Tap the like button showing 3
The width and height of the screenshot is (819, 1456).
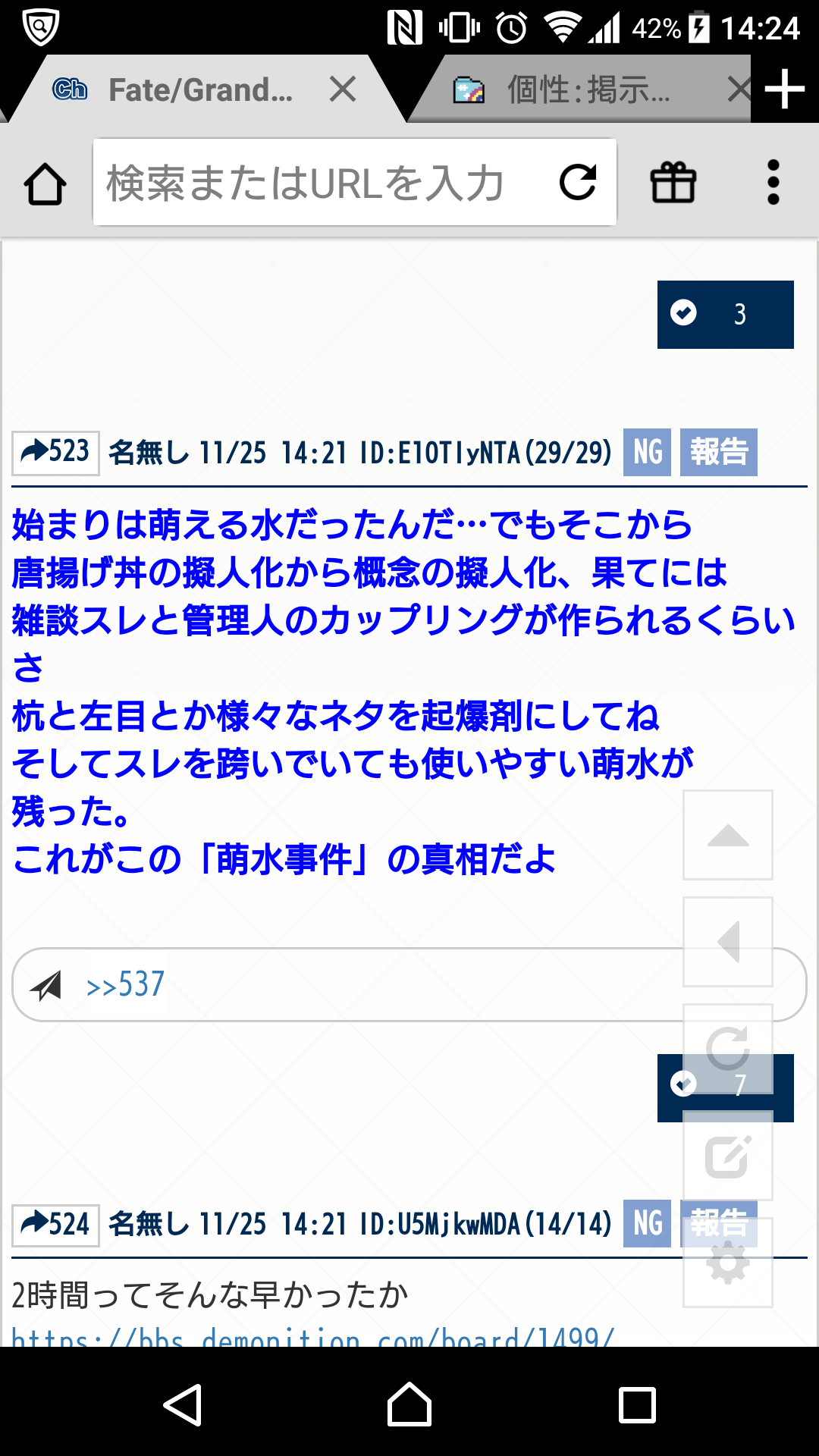(725, 314)
